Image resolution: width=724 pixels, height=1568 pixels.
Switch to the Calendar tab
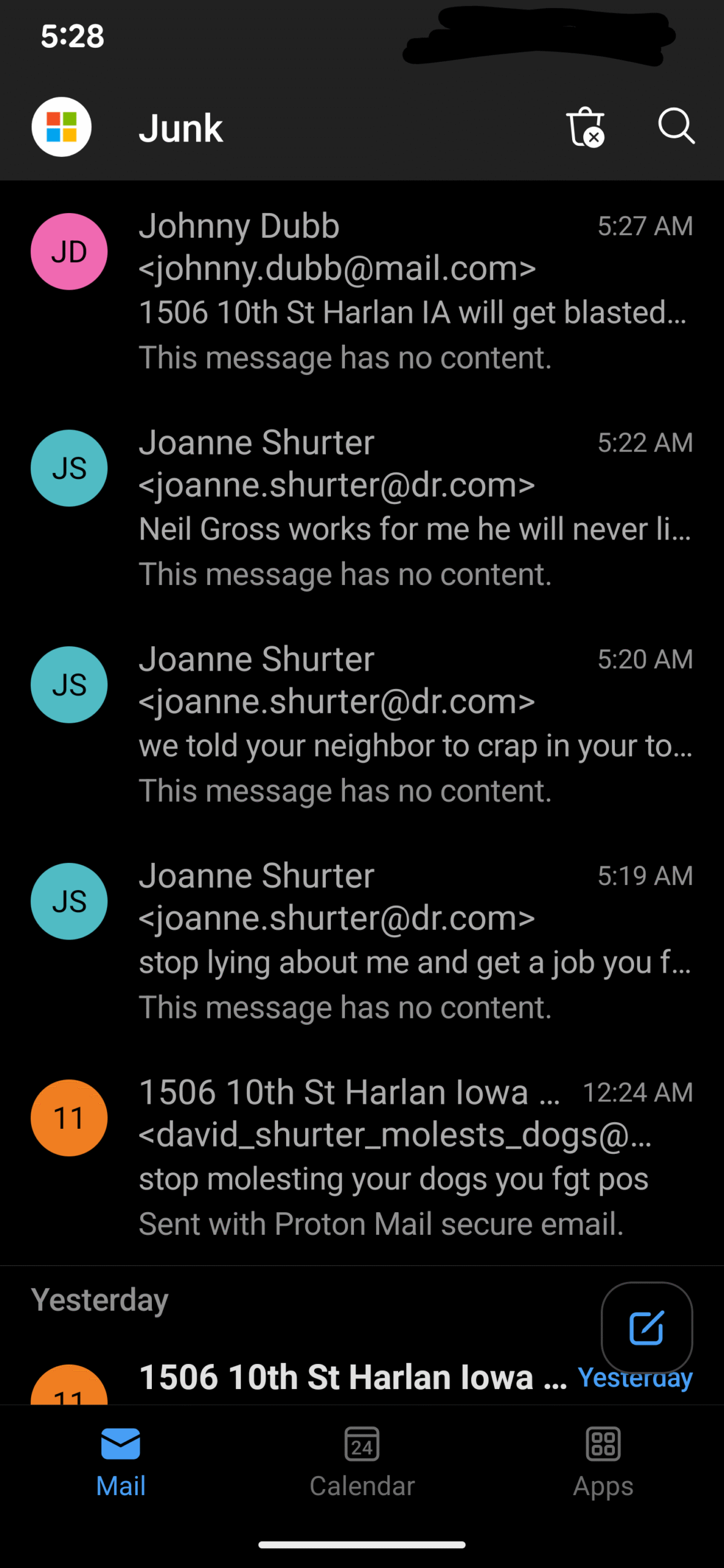(x=362, y=1461)
